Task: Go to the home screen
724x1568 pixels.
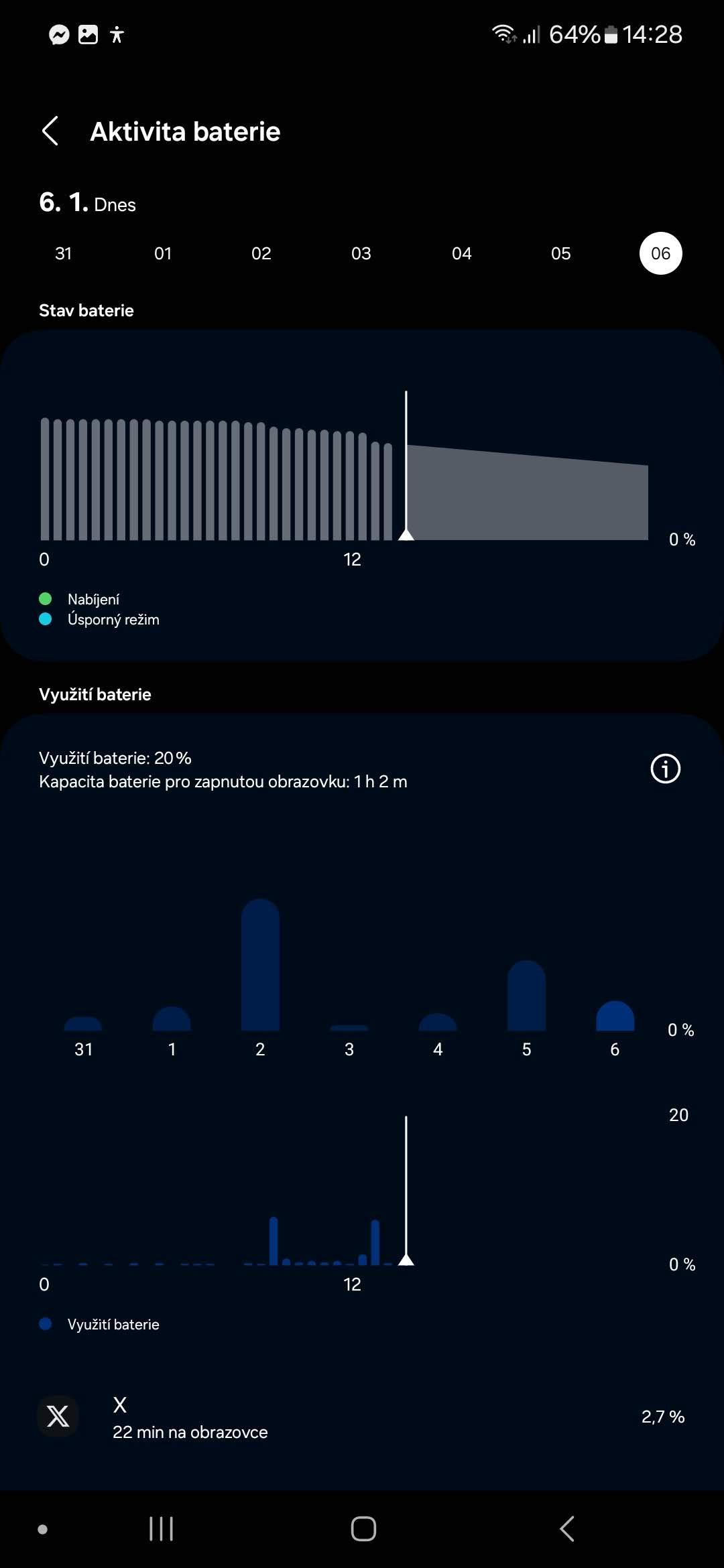Action: (x=363, y=1529)
